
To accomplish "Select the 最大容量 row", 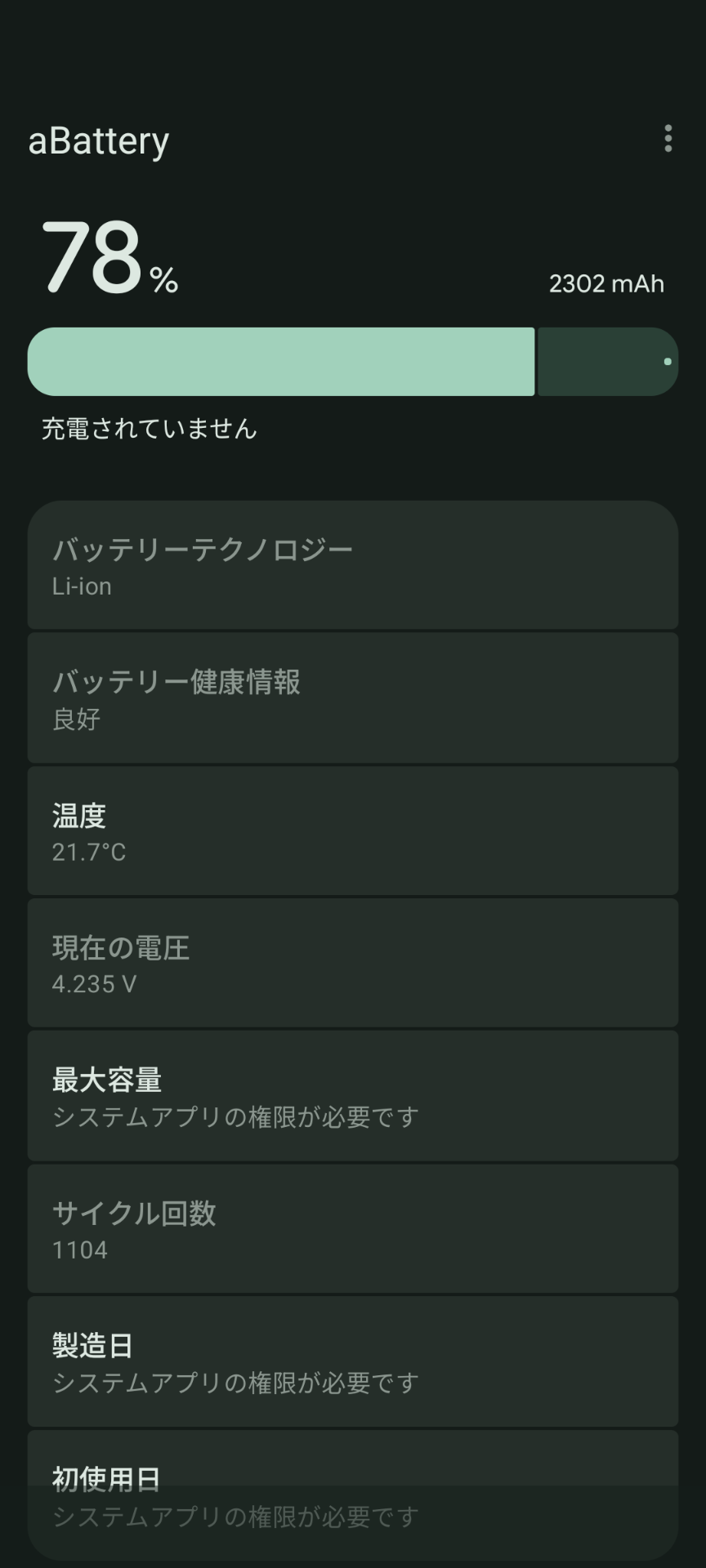I will (x=353, y=1096).
